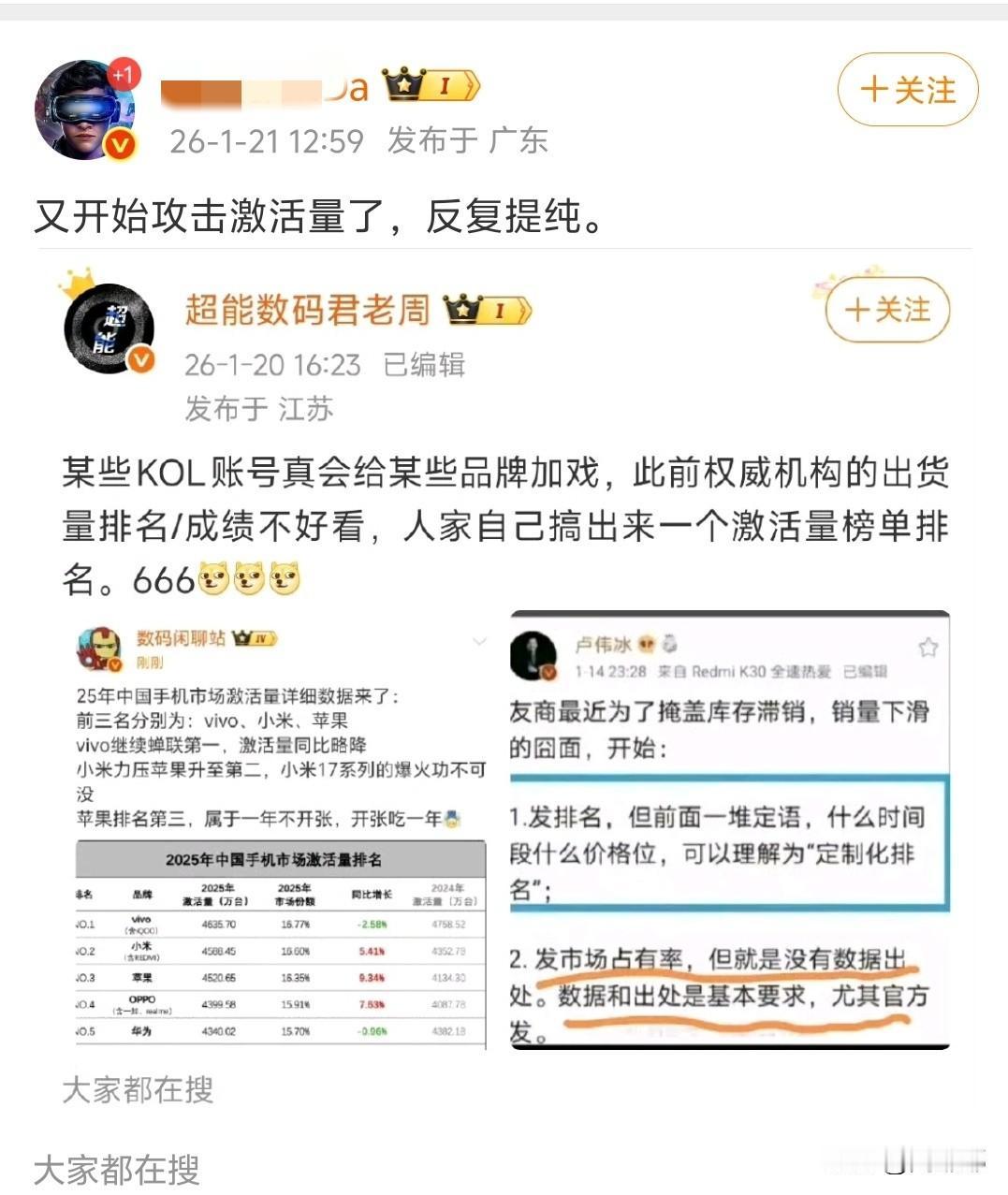Click the VIP crown badge next to 超能数码君老周
The height and width of the screenshot is (1195, 1008).
[x=484, y=308]
